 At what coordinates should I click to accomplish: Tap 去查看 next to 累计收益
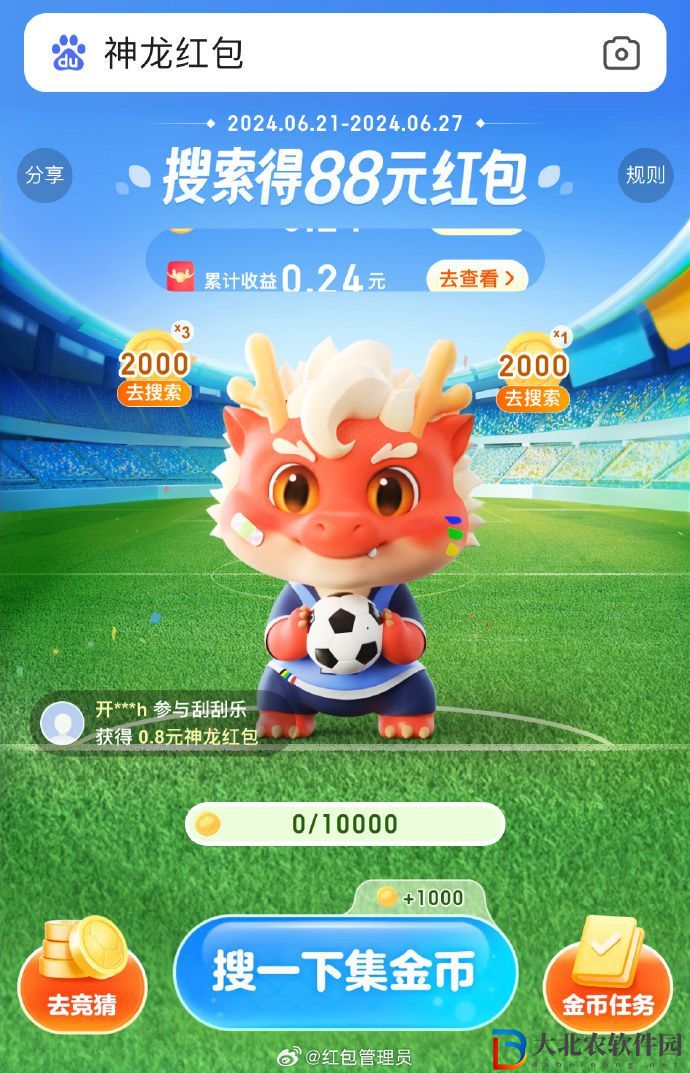pyautogui.click(x=477, y=278)
